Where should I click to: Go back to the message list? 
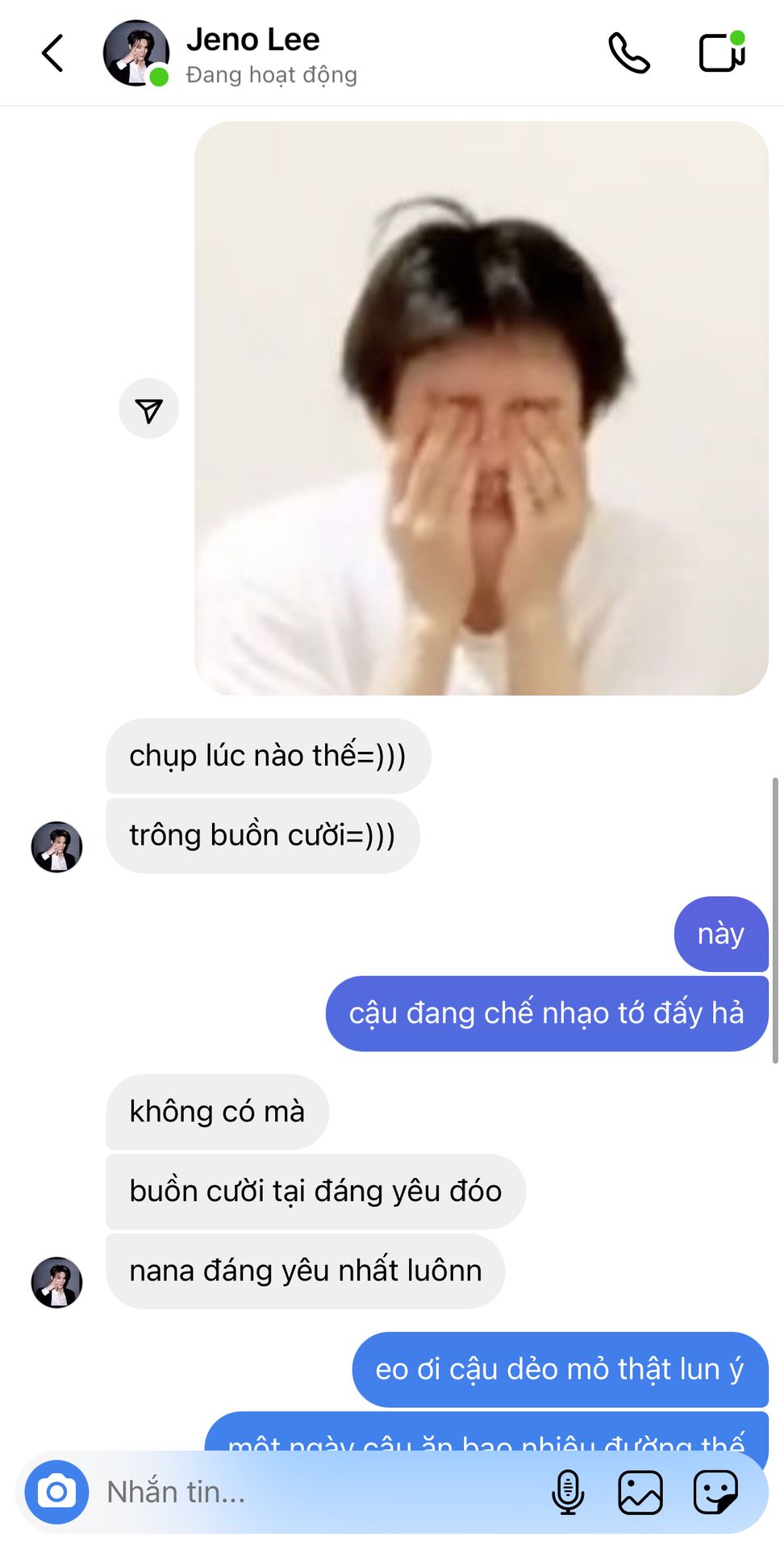53,53
